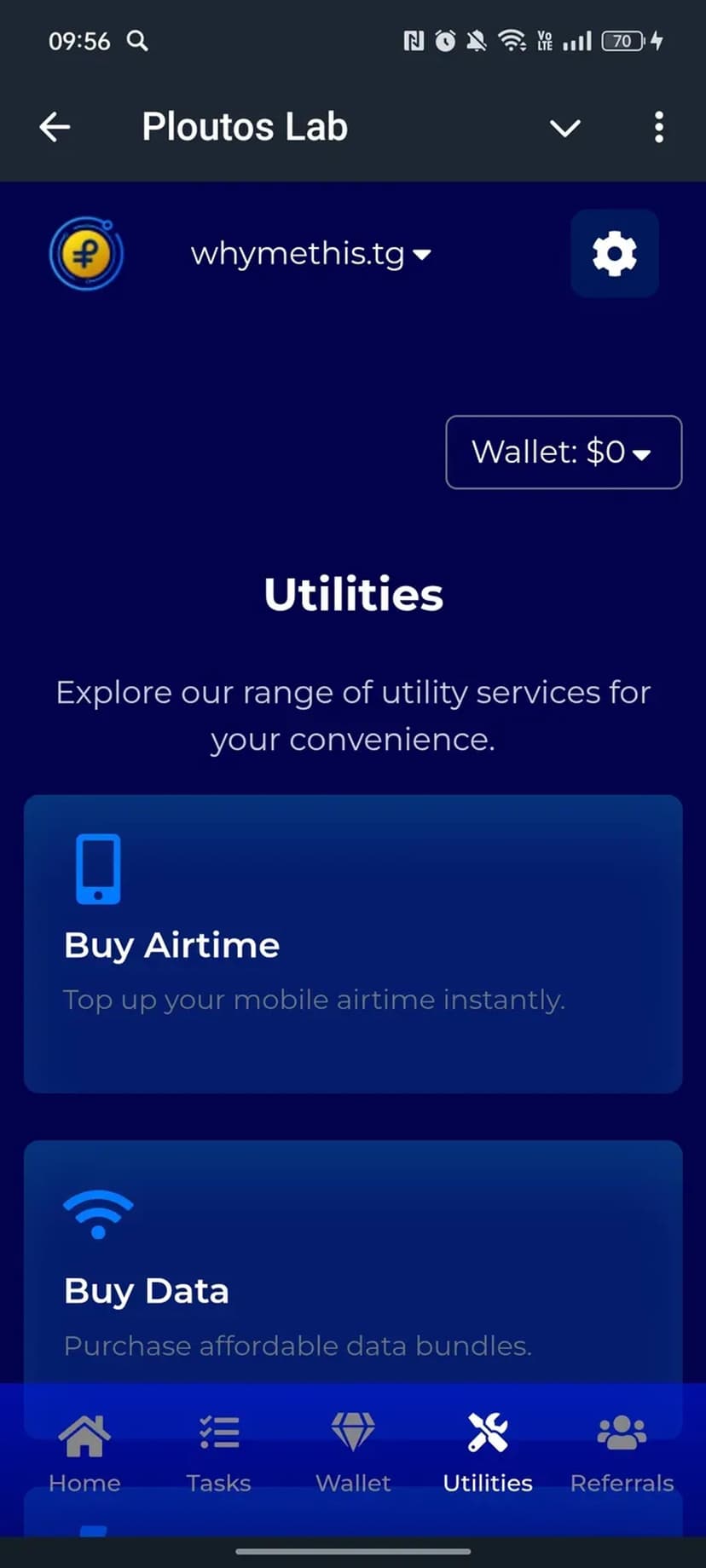
Task: Expand the chevron next to Ploutos Lab
Action: [x=564, y=128]
